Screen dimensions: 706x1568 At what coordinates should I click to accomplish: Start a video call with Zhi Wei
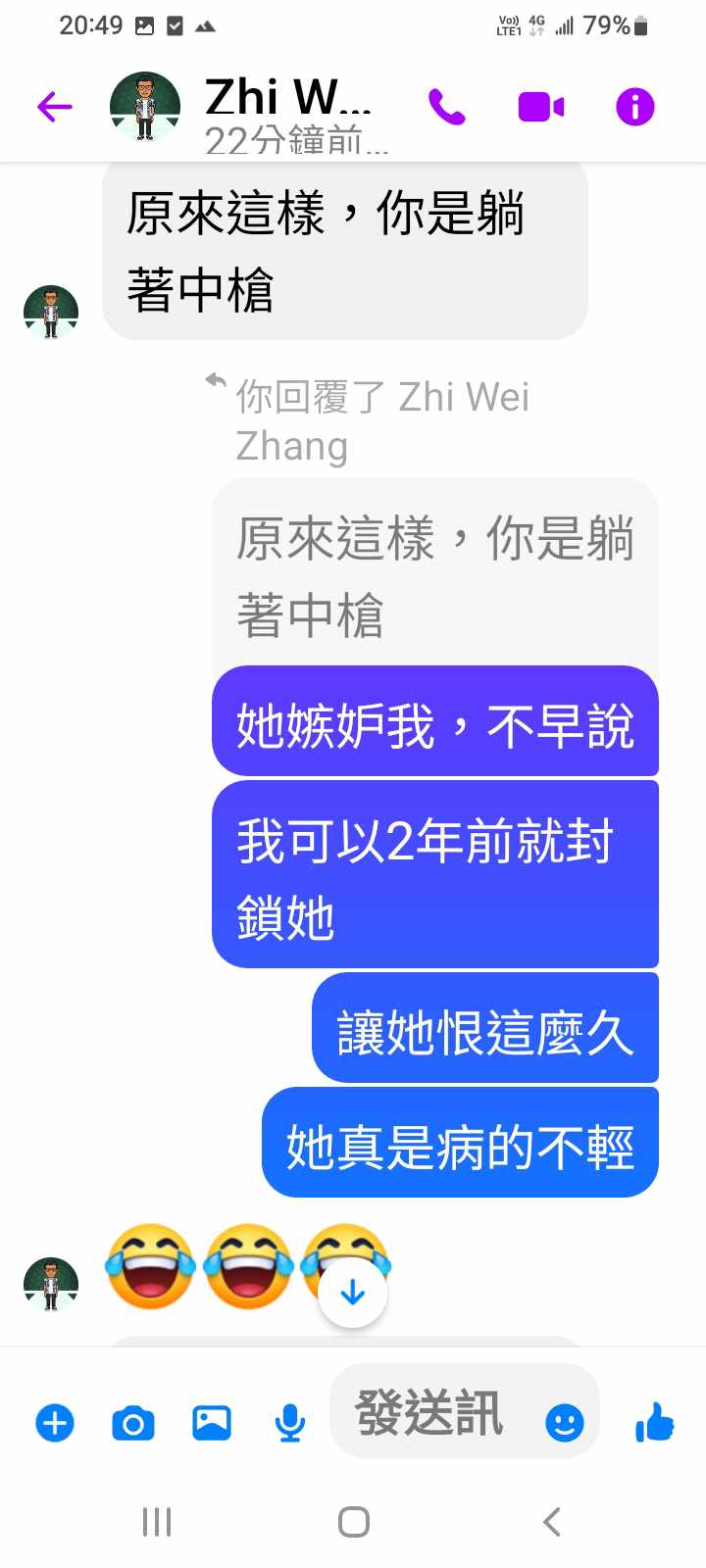pos(540,106)
